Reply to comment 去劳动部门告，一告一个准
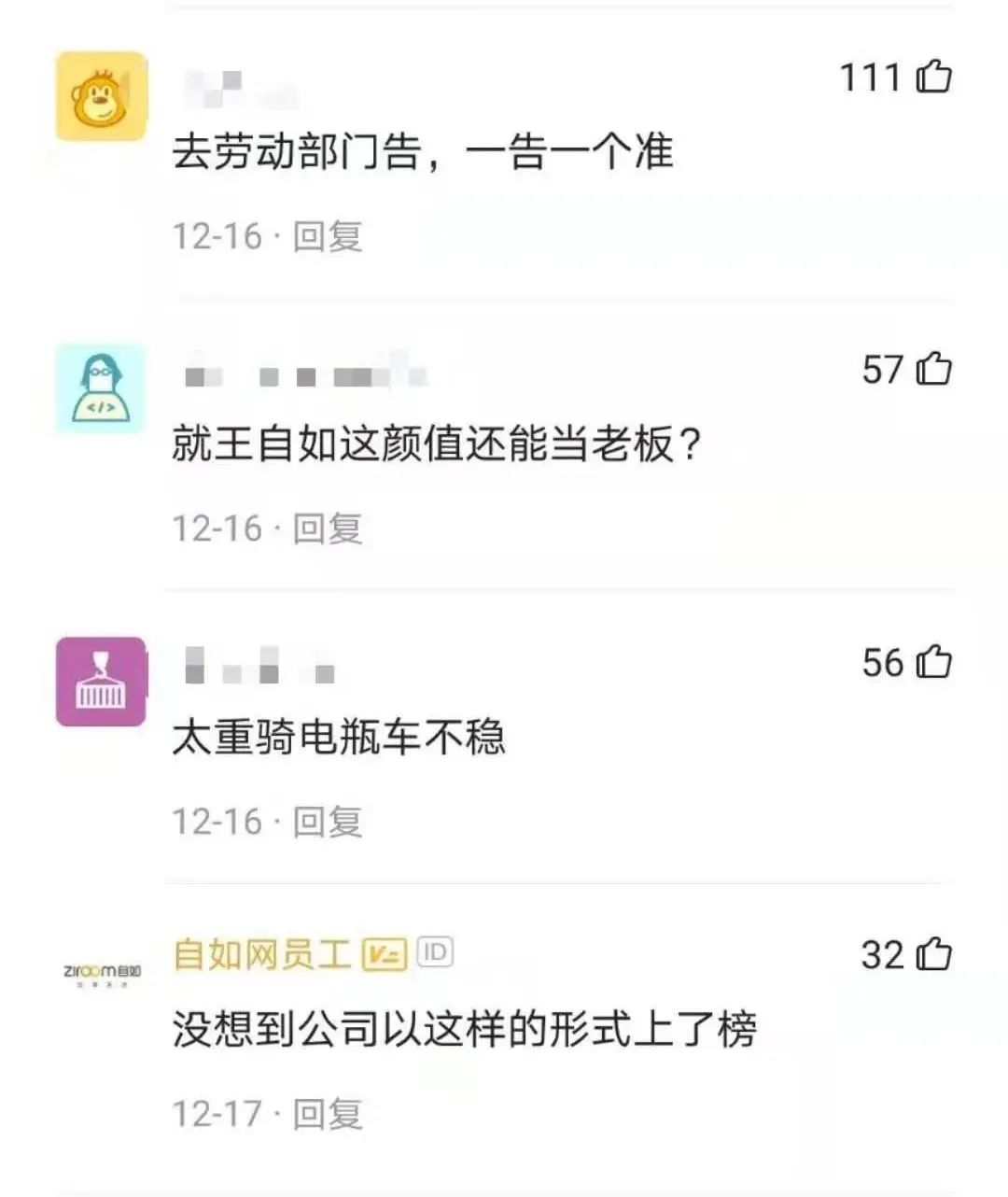Screen dimensions: 1008x1197 tap(328, 236)
